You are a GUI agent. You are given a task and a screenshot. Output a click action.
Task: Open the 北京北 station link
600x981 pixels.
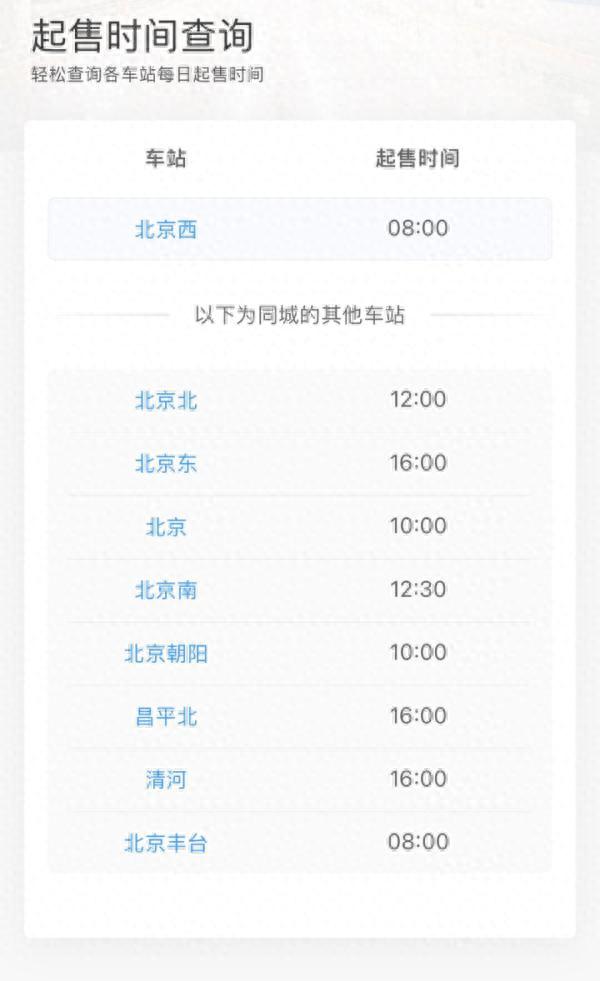(x=166, y=400)
